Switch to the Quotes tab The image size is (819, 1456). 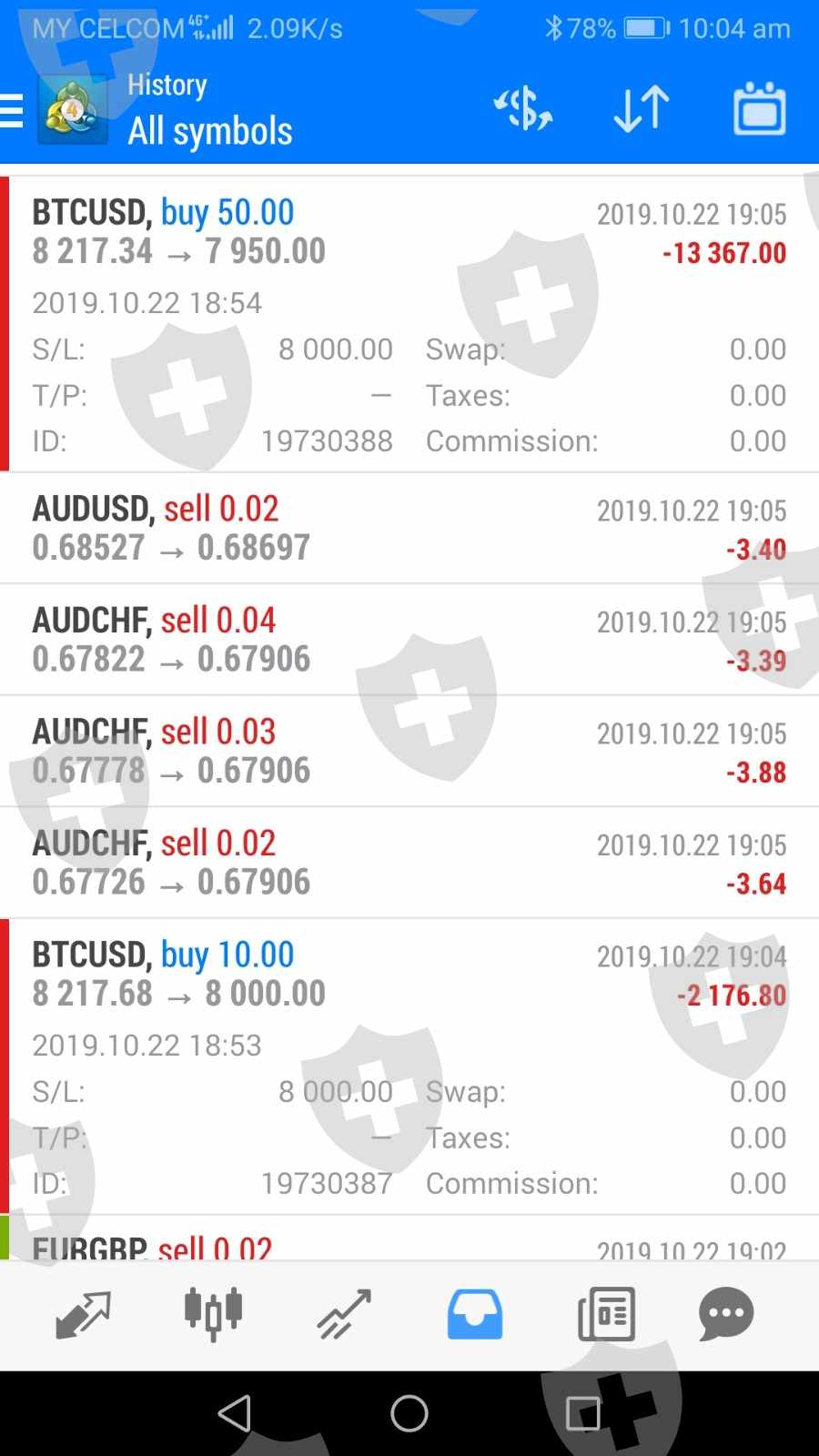point(83,1315)
